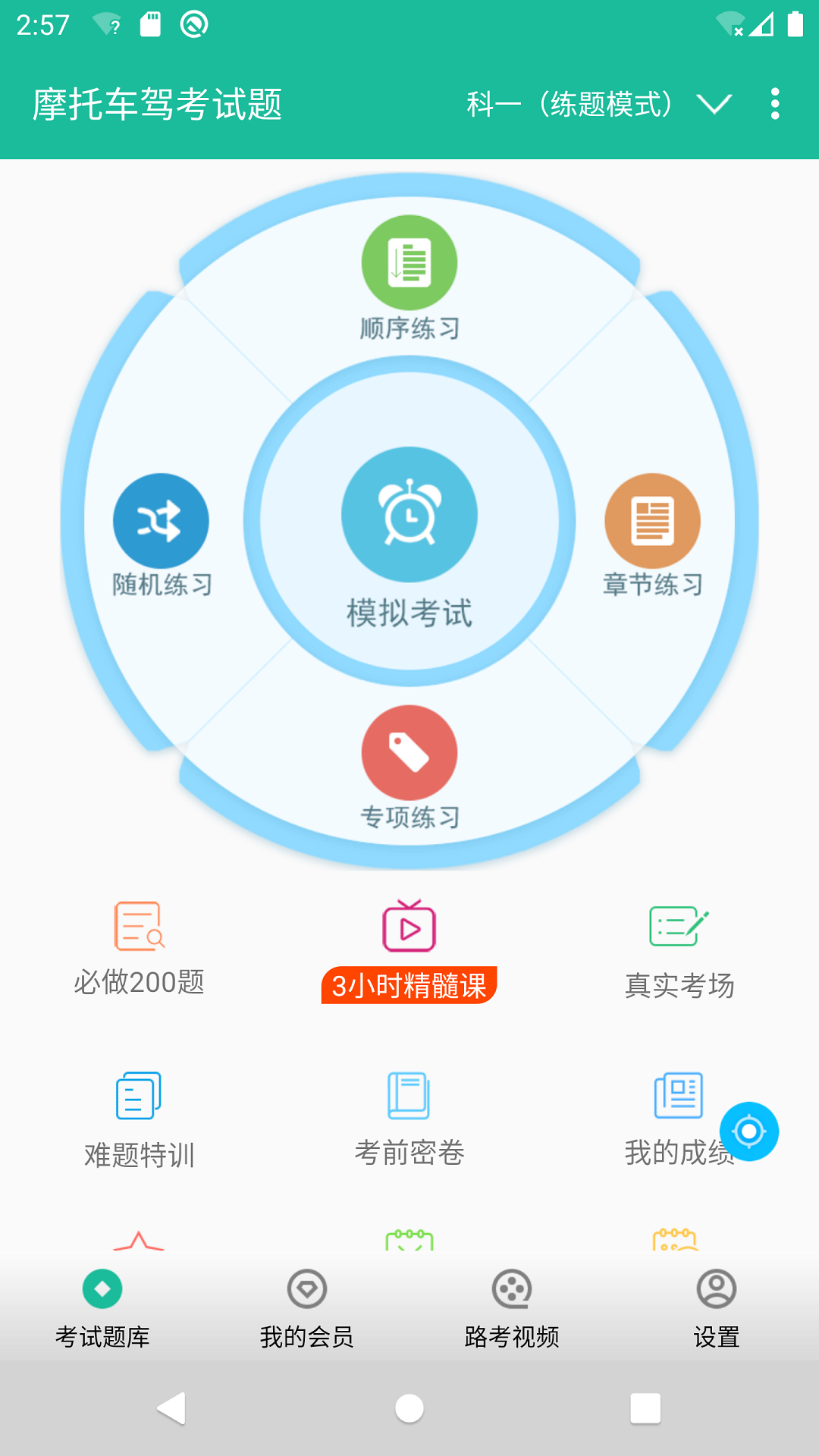
Task: Tap the floating blue location button
Action: (750, 1131)
